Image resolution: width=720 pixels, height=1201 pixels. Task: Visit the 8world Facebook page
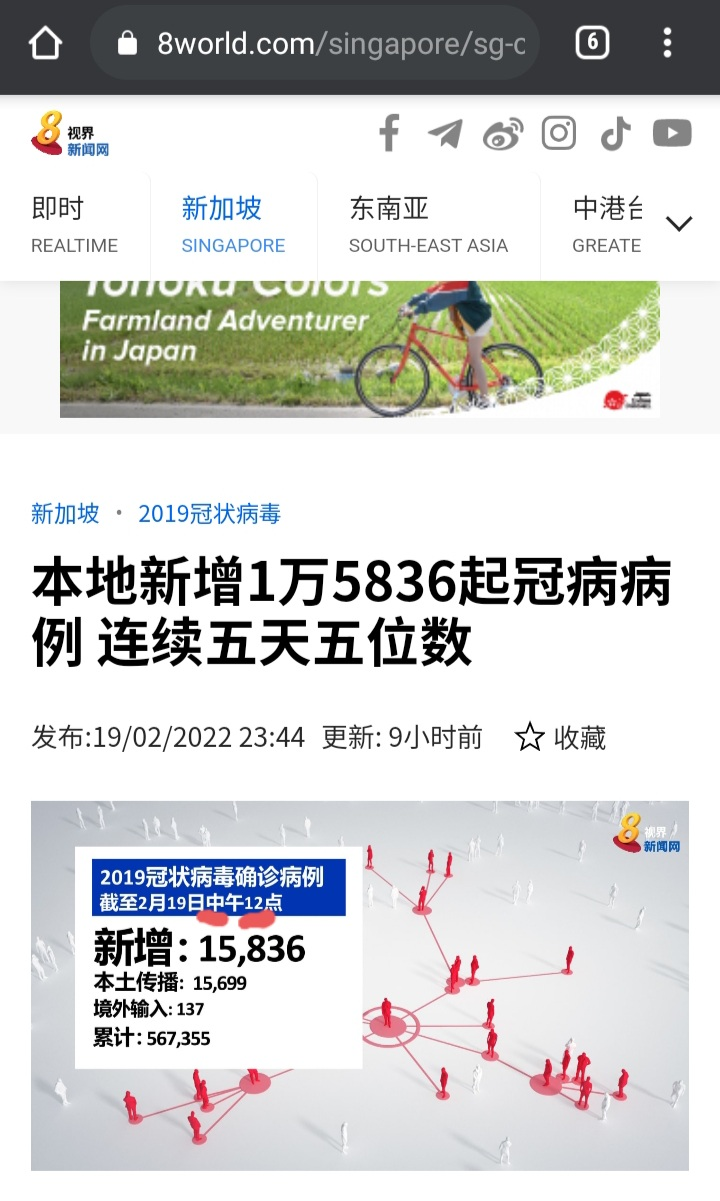coord(389,133)
